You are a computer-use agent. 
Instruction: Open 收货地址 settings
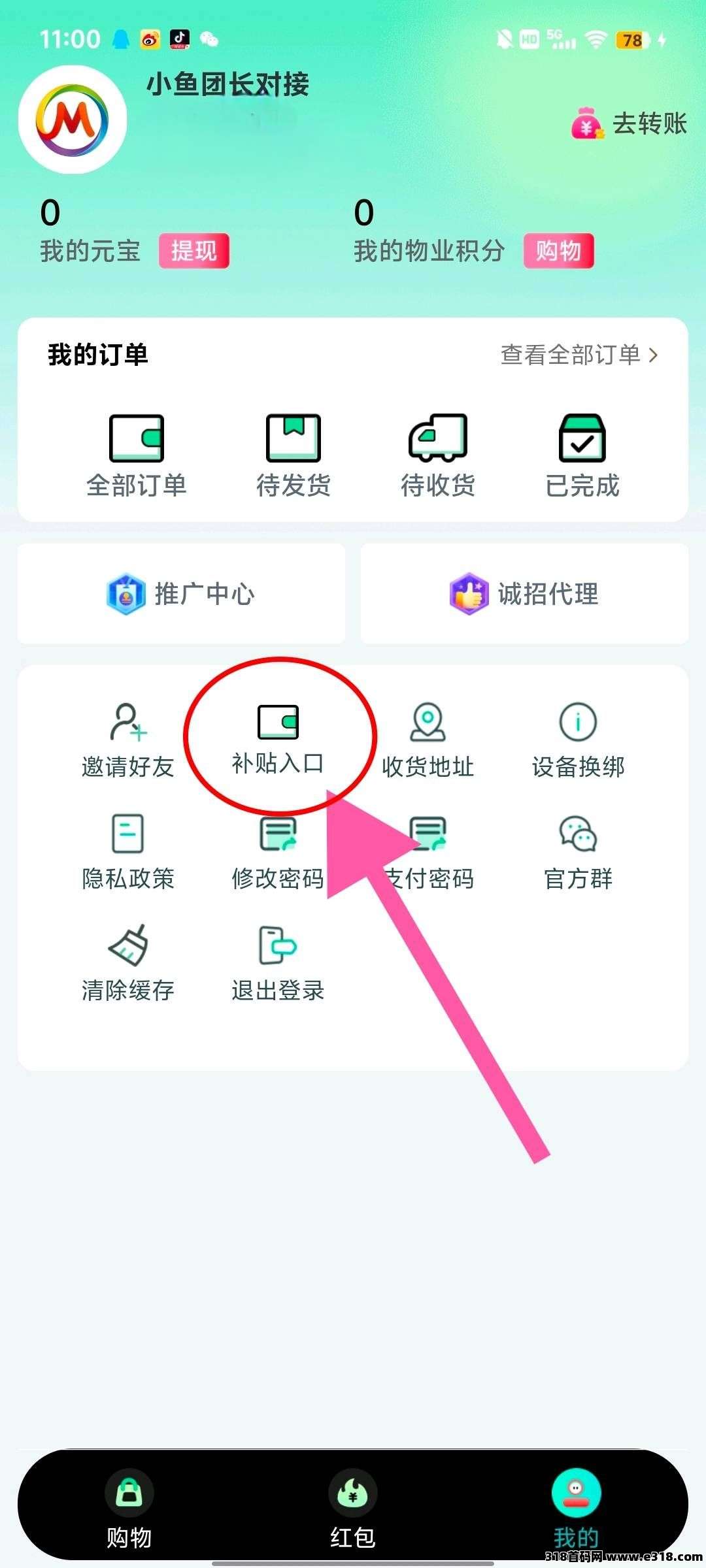click(428, 740)
